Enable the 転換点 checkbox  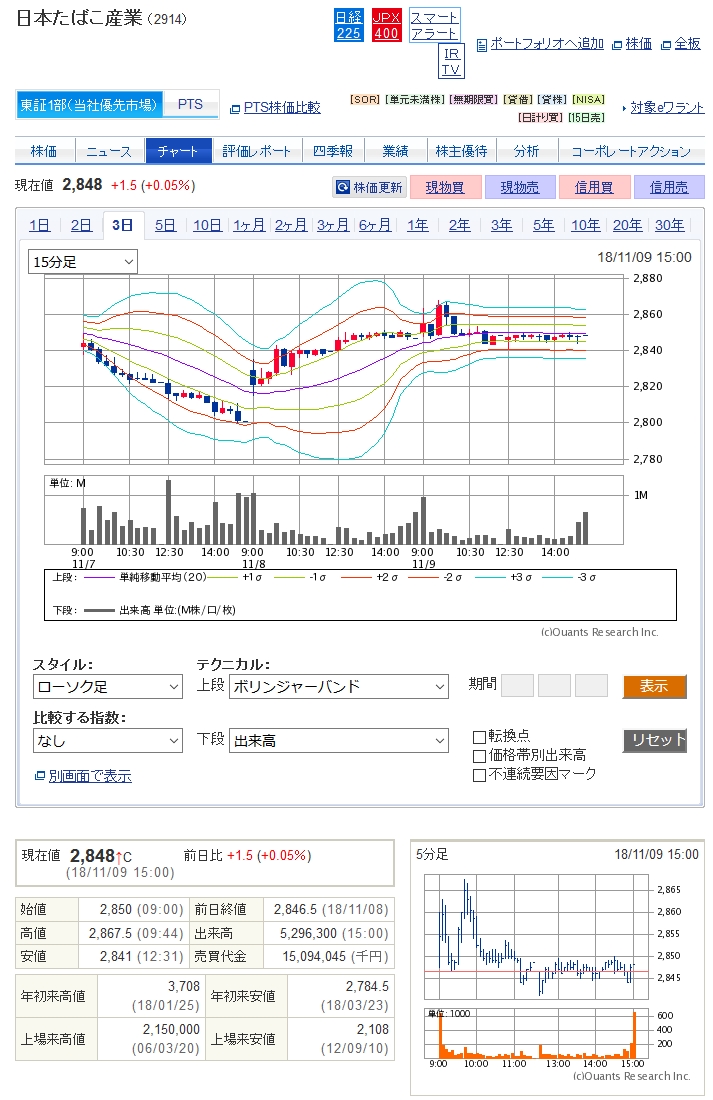pos(480,736)
